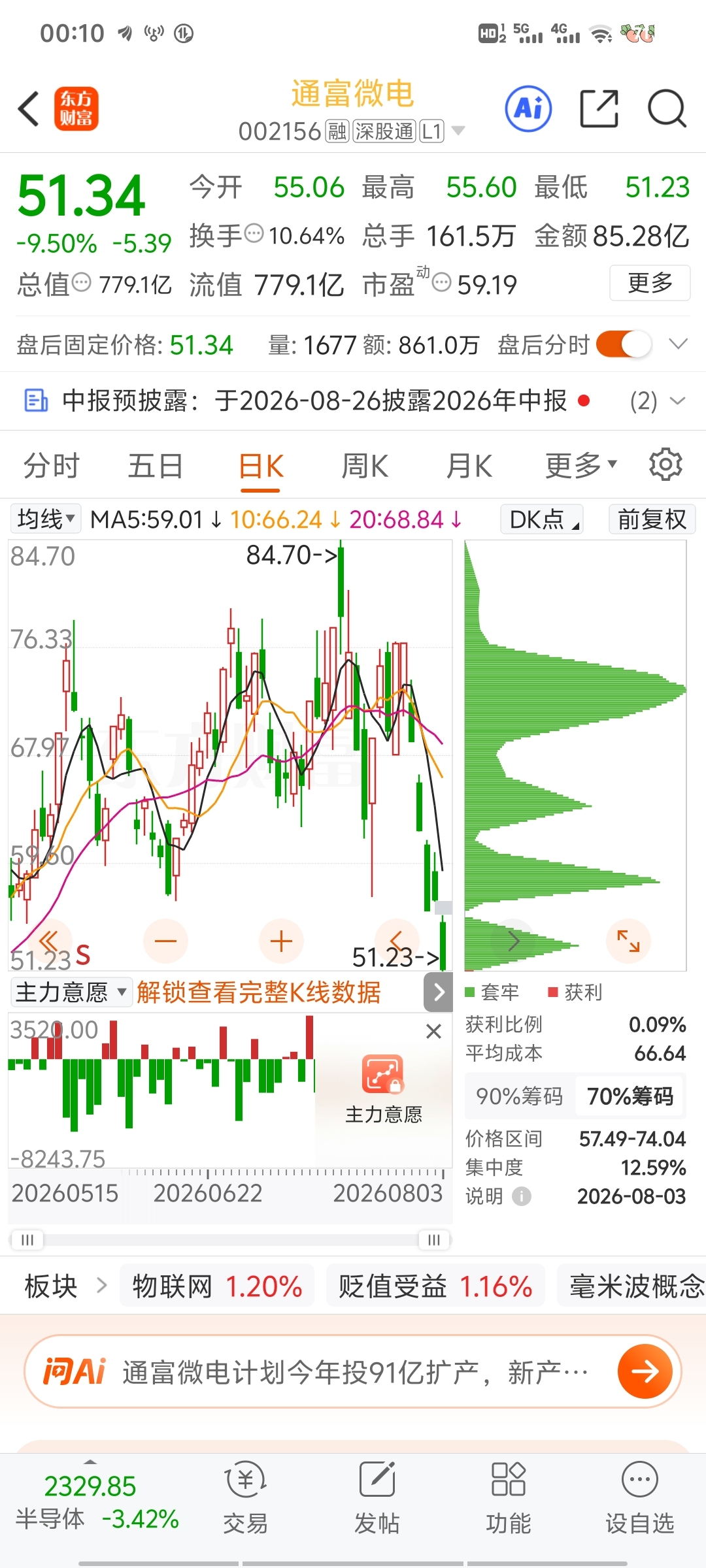Switch to the 分时 chart tab
This screenshot has height=1568, width=706.
tap(51, 466)
